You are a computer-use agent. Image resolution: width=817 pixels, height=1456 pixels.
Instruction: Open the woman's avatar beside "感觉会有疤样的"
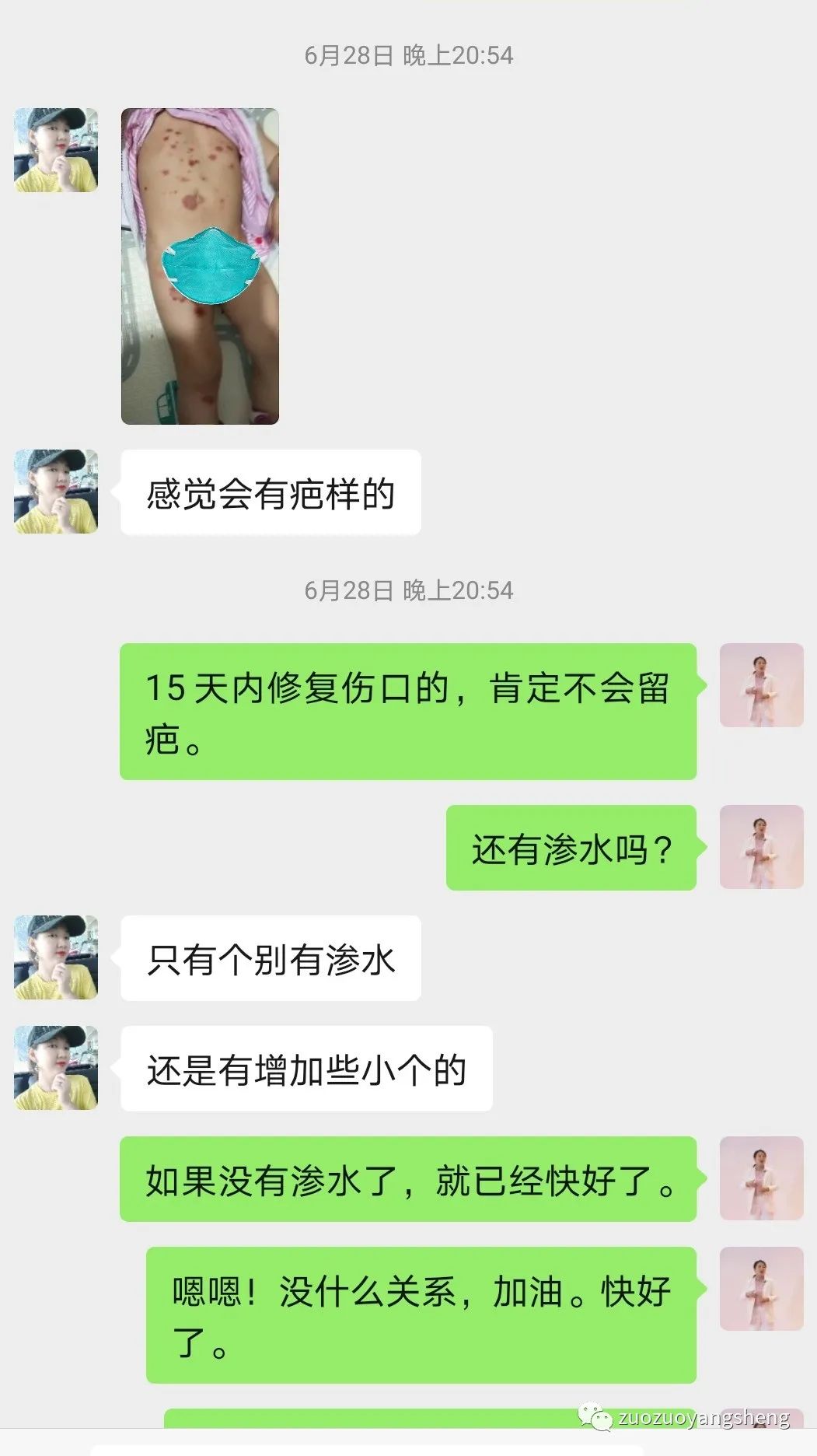(54, 490)
